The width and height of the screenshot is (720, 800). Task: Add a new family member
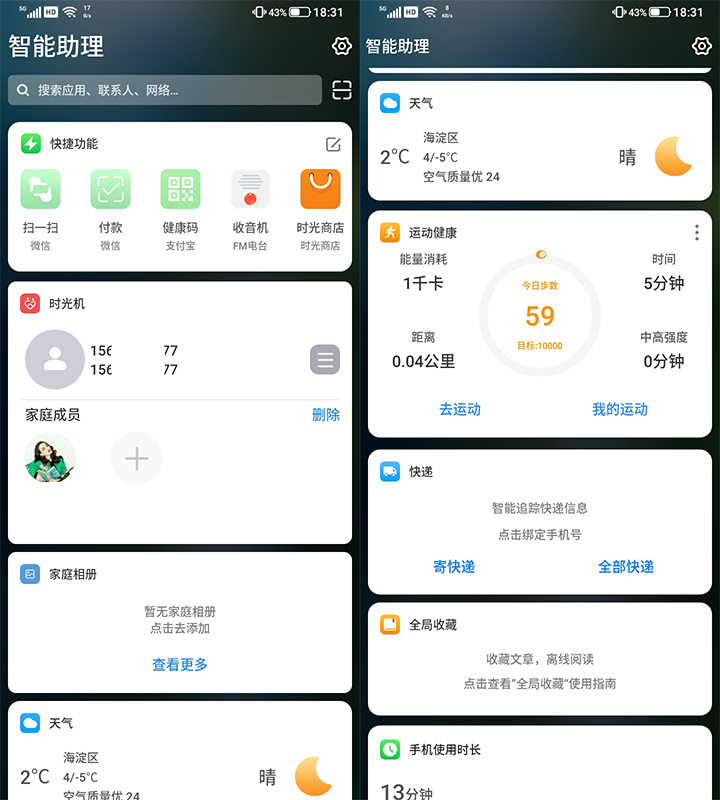(136, 459)
